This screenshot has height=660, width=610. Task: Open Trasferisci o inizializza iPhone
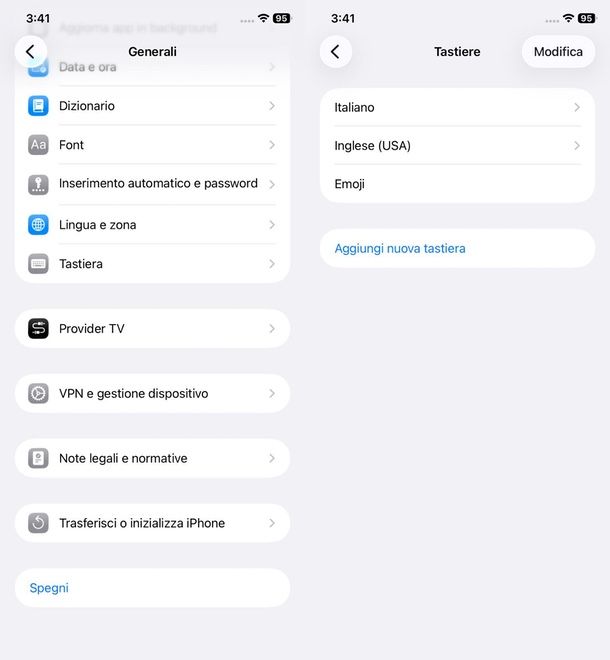[152, 523]
